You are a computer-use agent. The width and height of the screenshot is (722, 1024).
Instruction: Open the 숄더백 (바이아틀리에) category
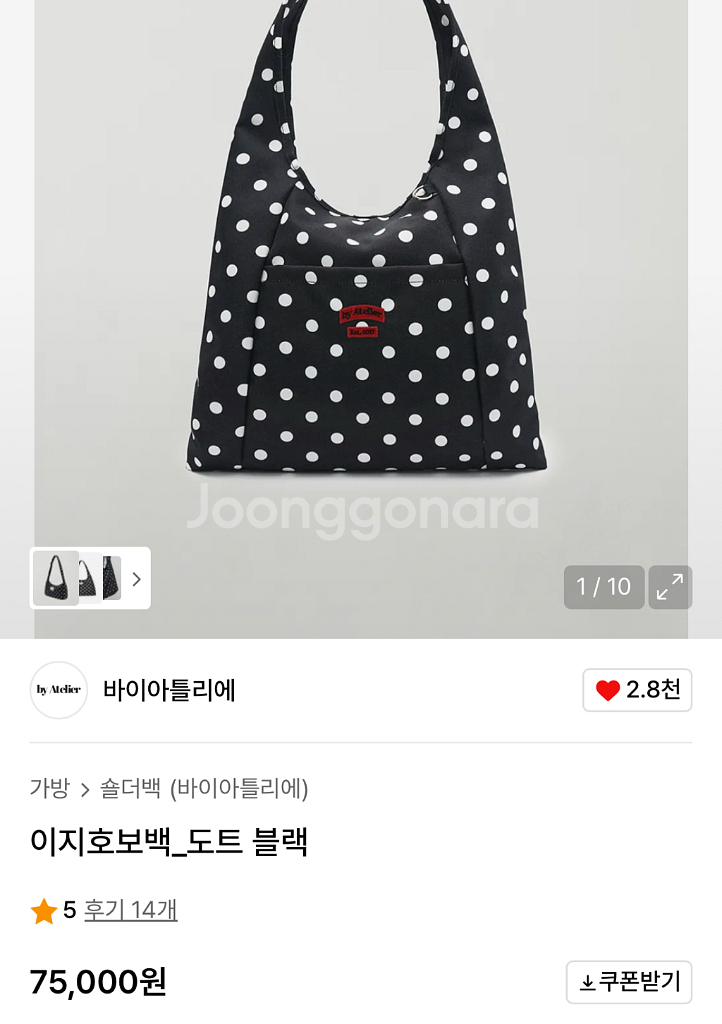(204, 788)
